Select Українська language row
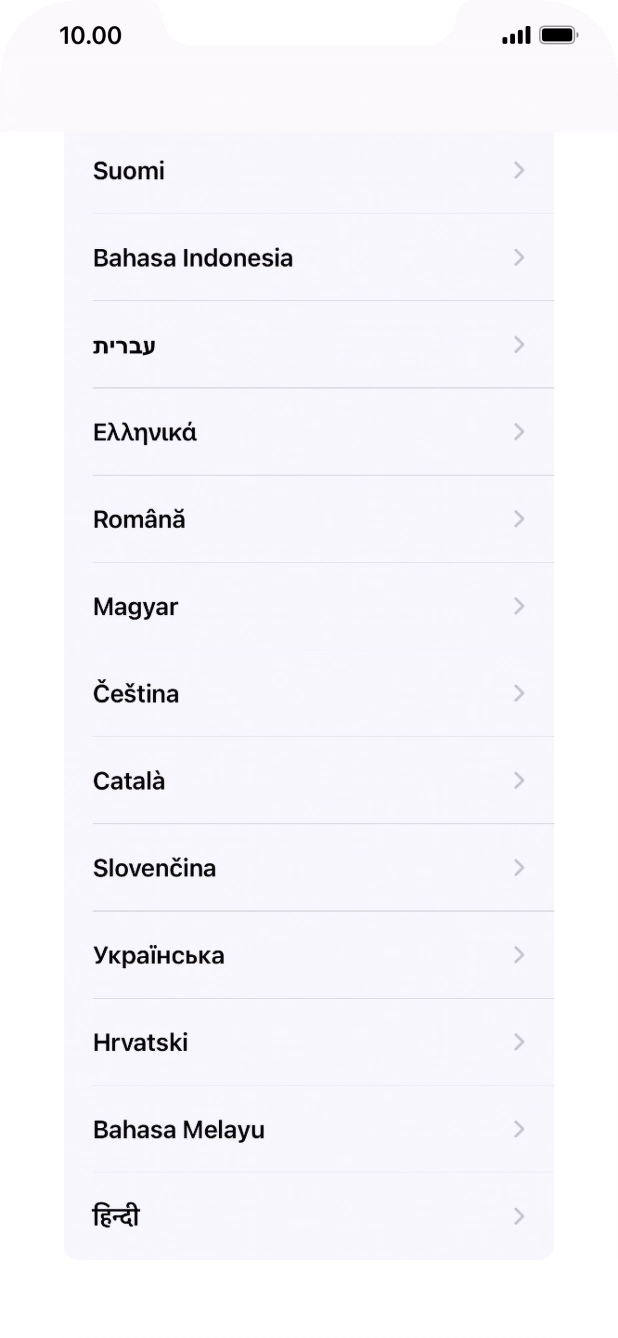618x1338 pixels. [308, 954]
